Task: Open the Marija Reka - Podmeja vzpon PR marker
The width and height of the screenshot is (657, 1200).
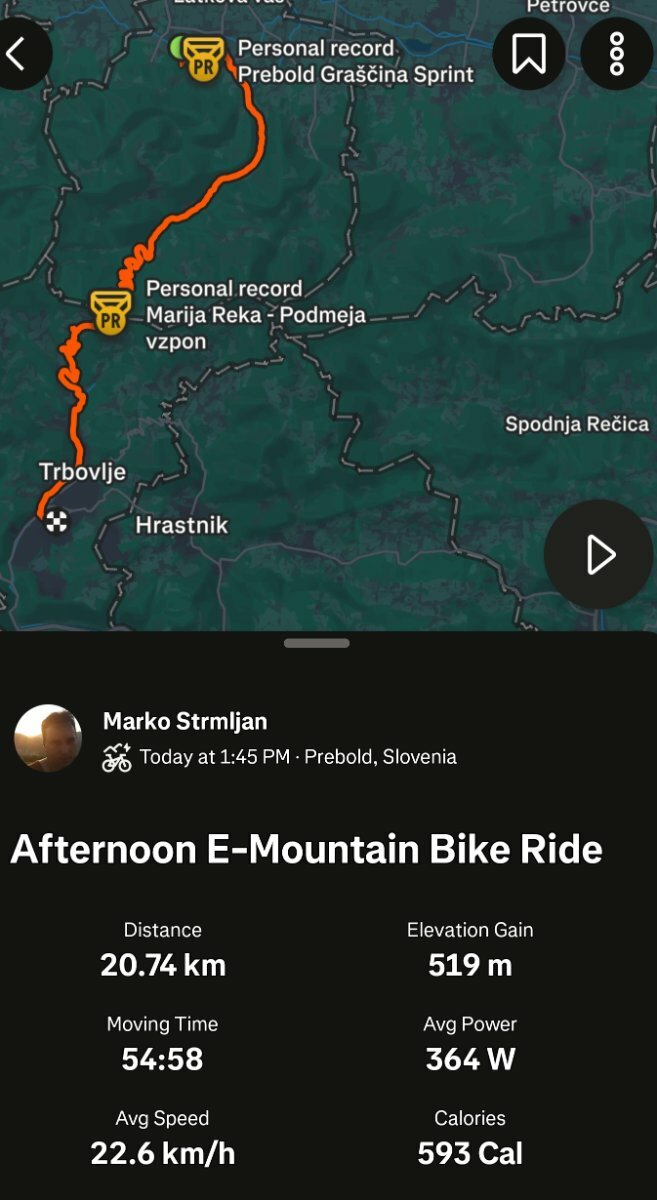Action: pyautogui.click(x=110, y=311)
